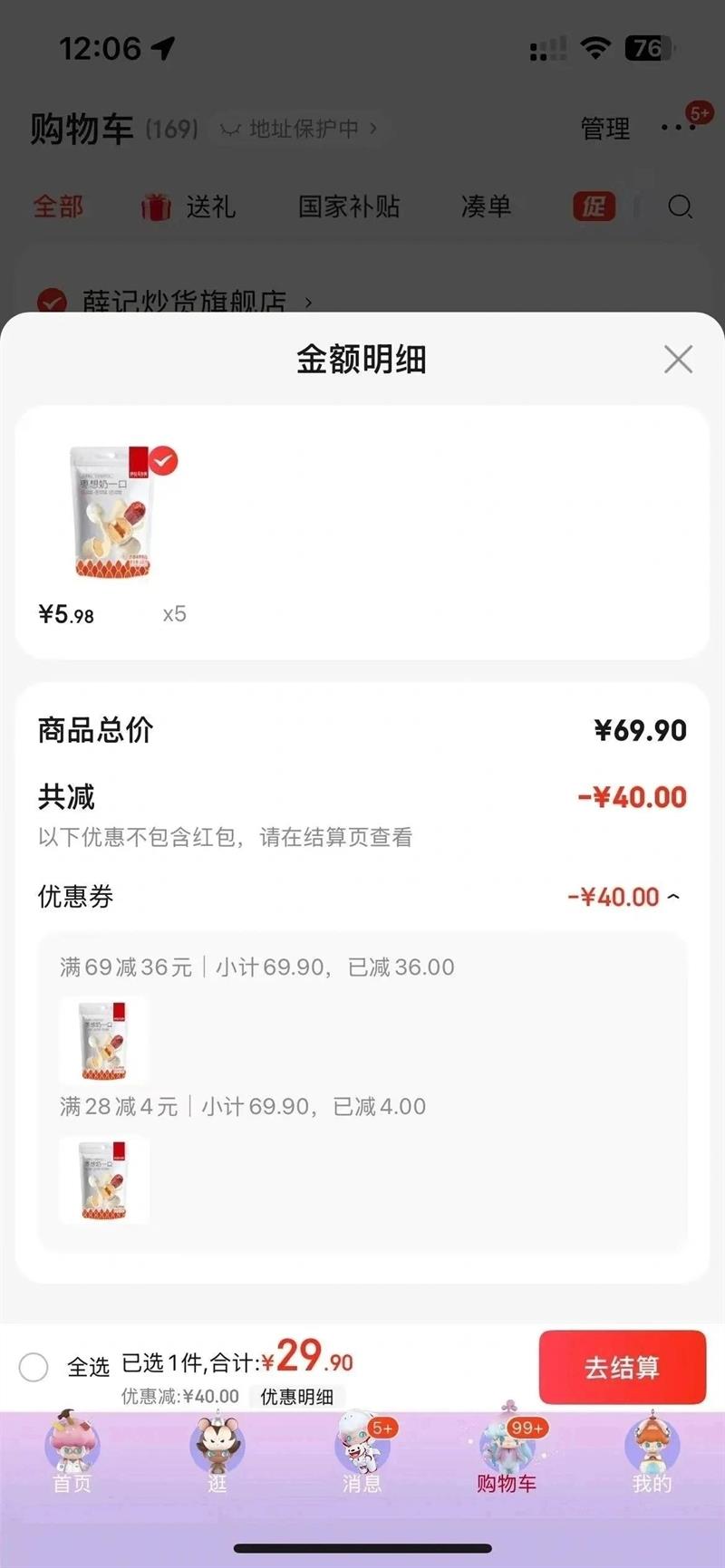Open the 消息 tab

coord(362,1452)
